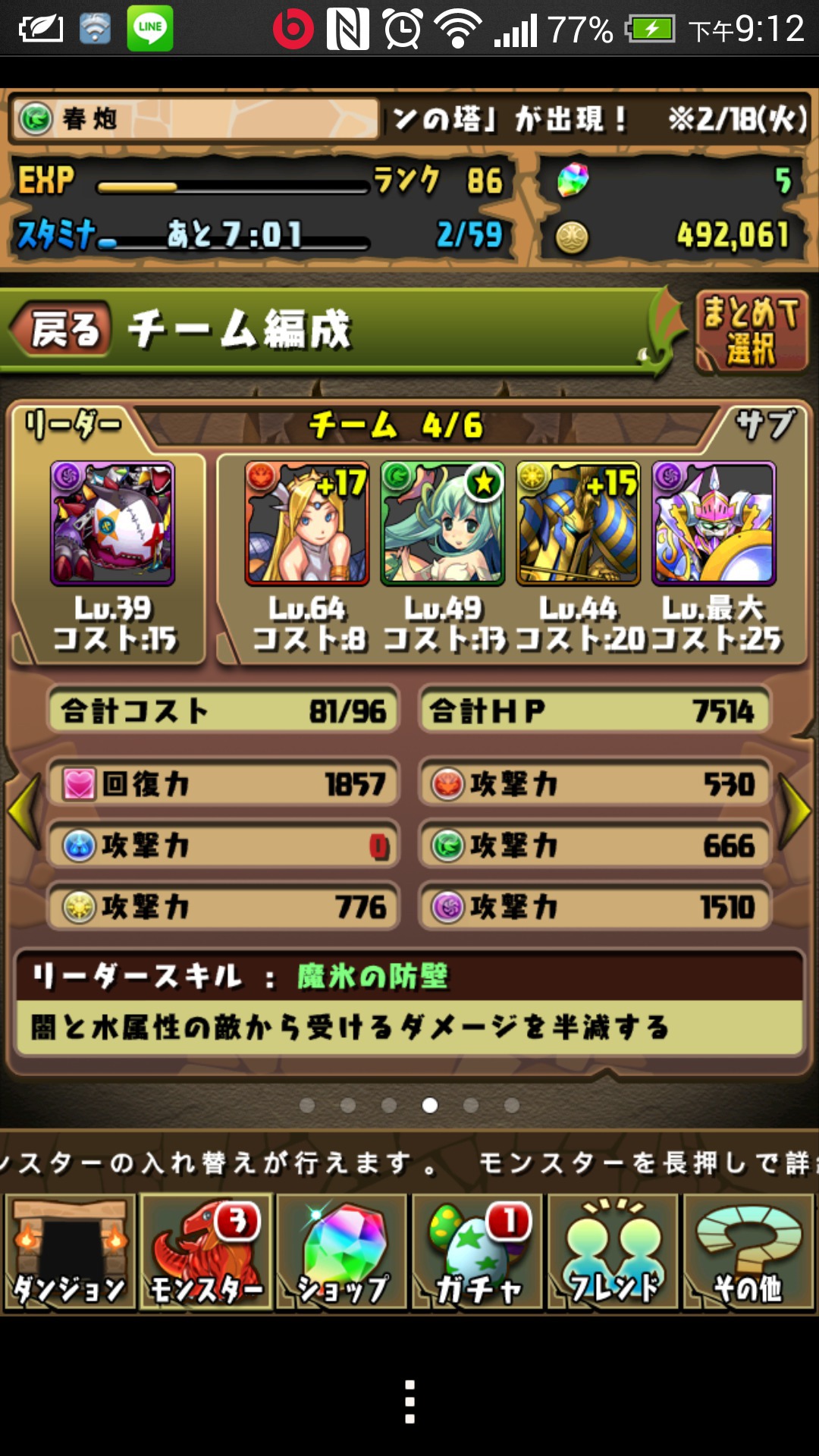819x1456 pixels.
Task: Select the Lv.44 sub monster with +15
Action: pyautogui.click(x=579, y=523)
